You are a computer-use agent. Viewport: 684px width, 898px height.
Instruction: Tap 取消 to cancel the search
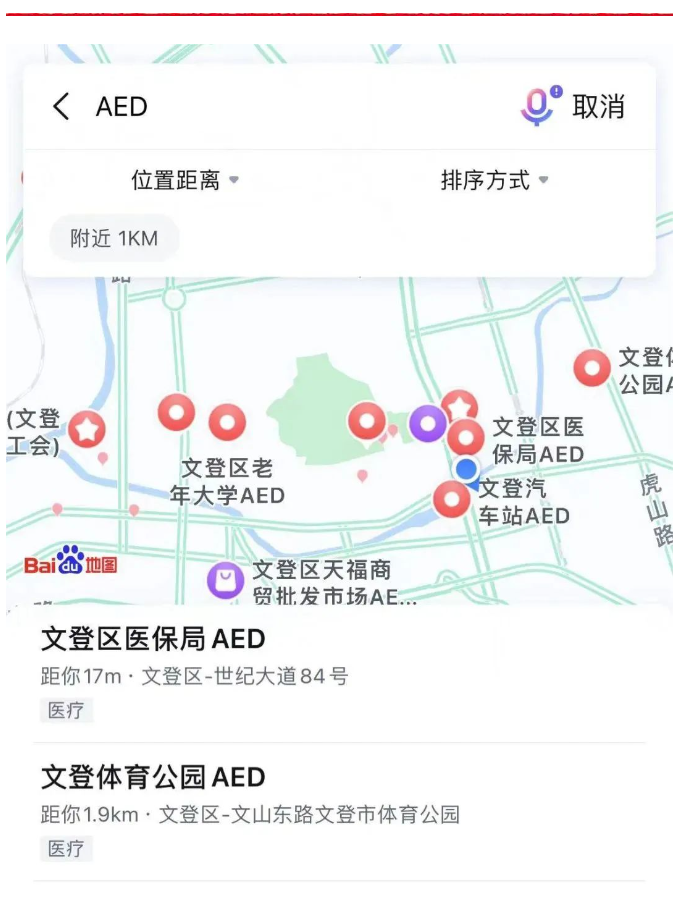(x=598, y=107)
